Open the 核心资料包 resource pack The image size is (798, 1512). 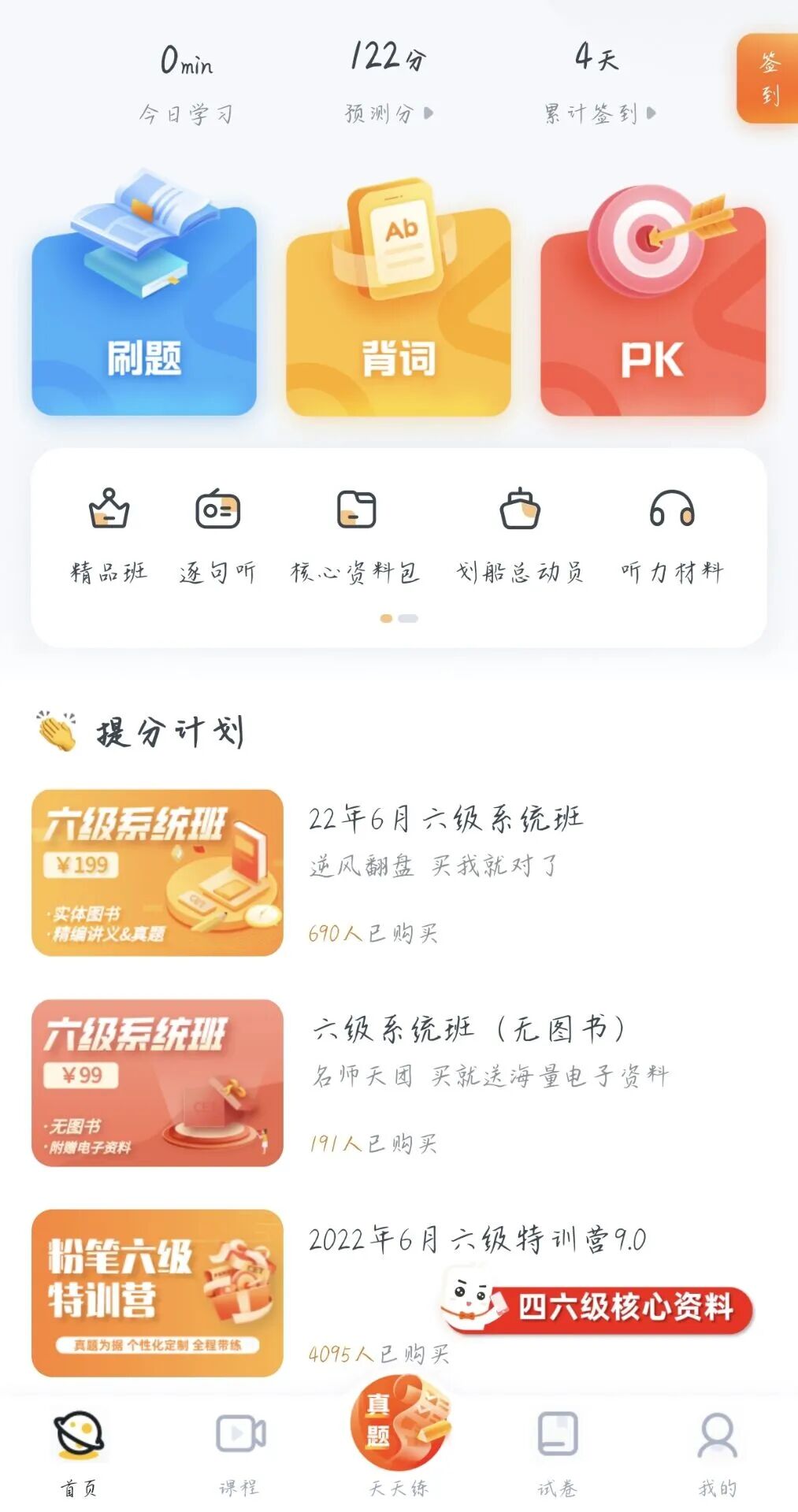pyautogui.click(x=355, y=535)
